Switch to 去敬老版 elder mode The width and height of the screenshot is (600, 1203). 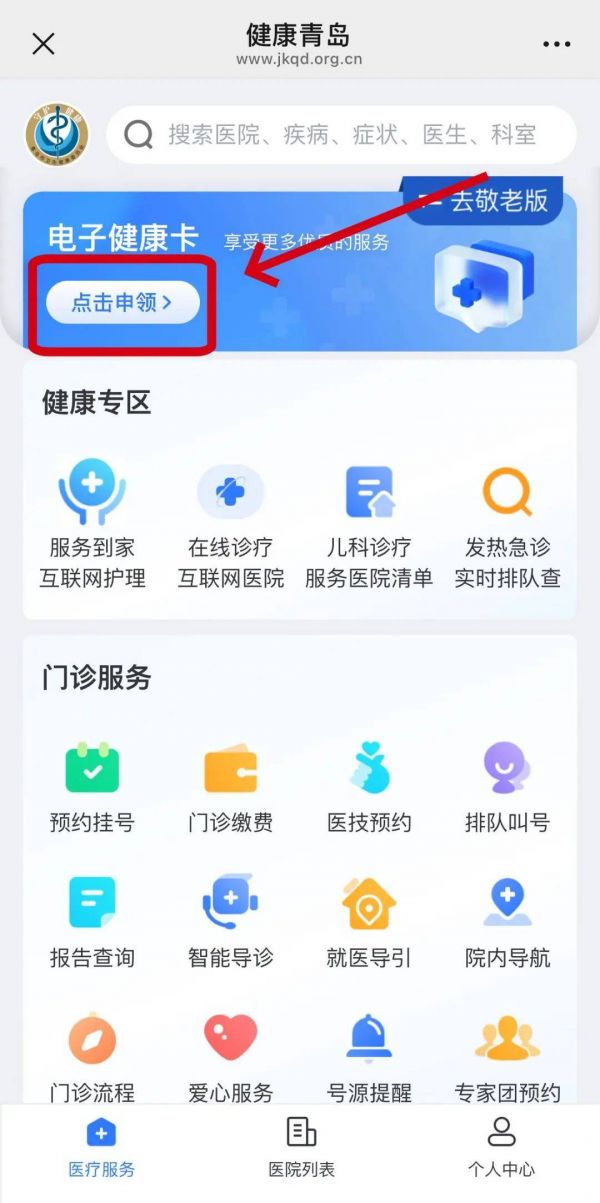485,200
